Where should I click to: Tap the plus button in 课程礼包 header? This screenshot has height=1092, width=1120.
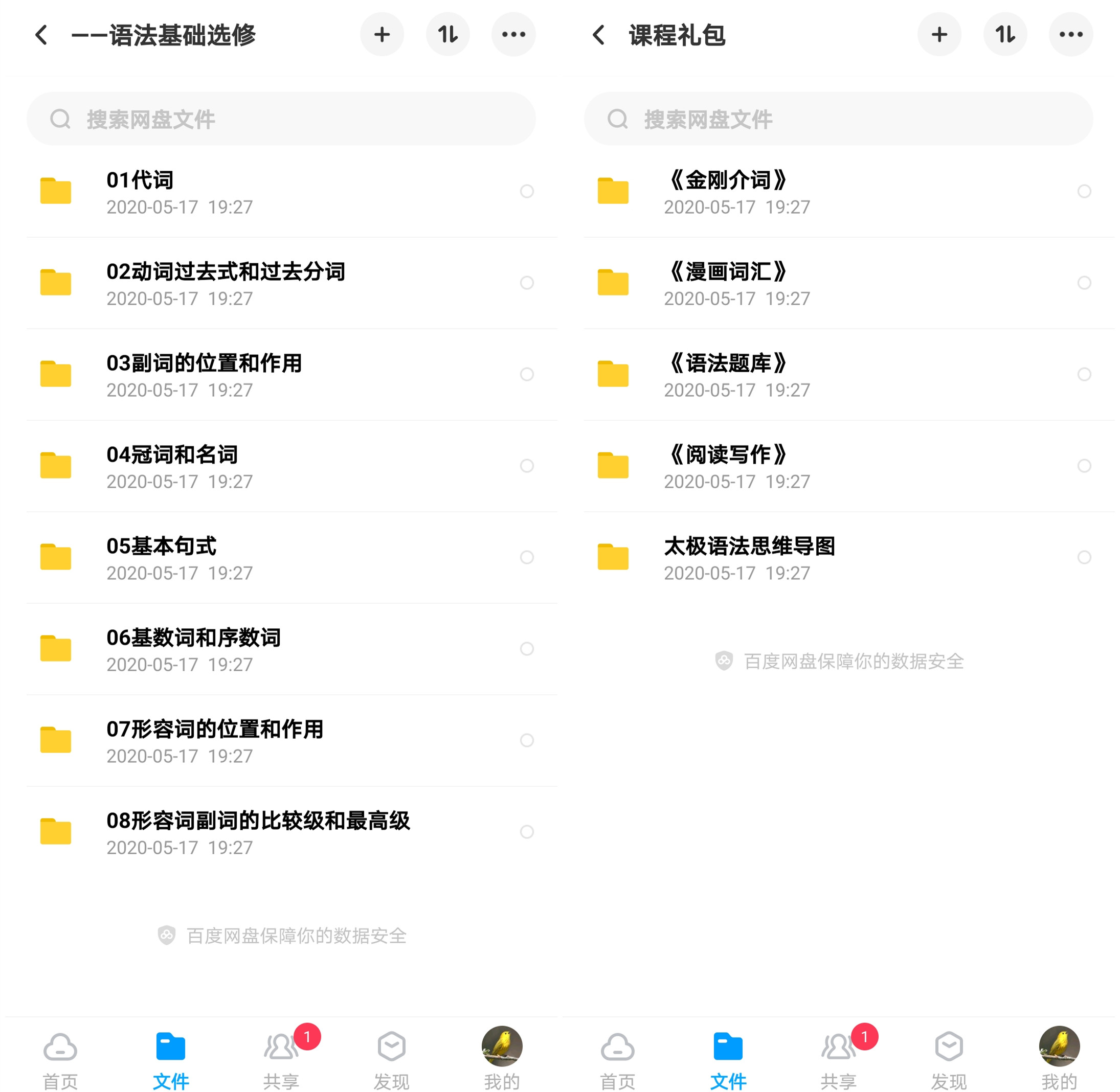(939, 35)
